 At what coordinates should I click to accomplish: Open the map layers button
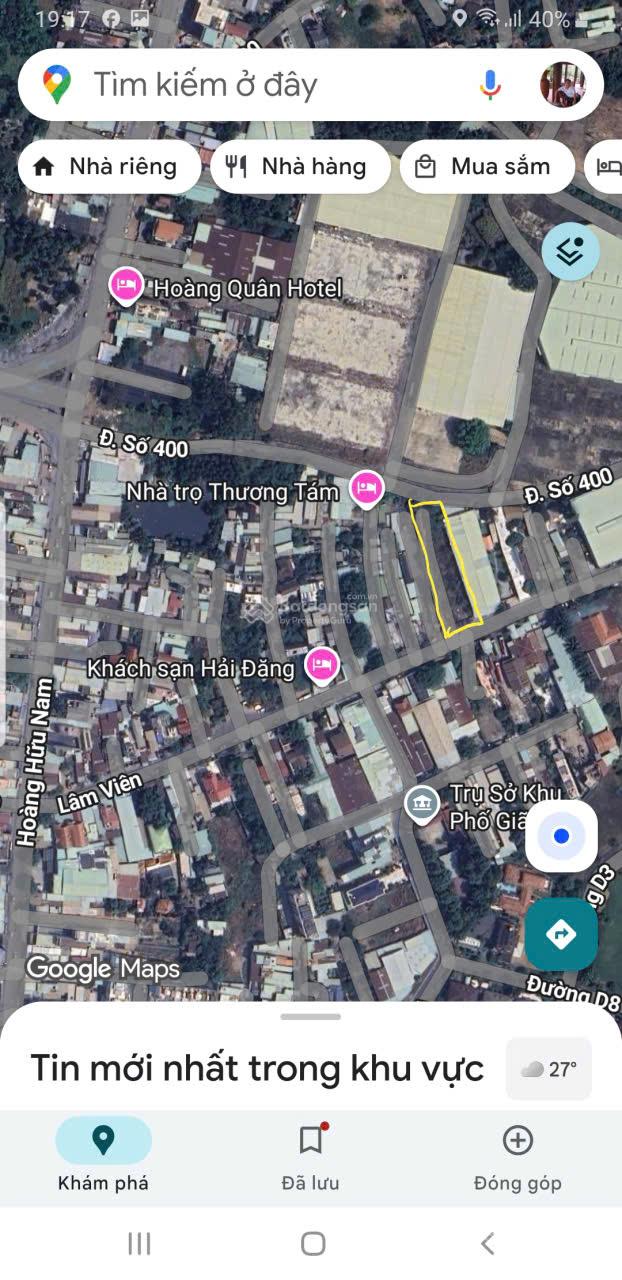tap(570, 251)
